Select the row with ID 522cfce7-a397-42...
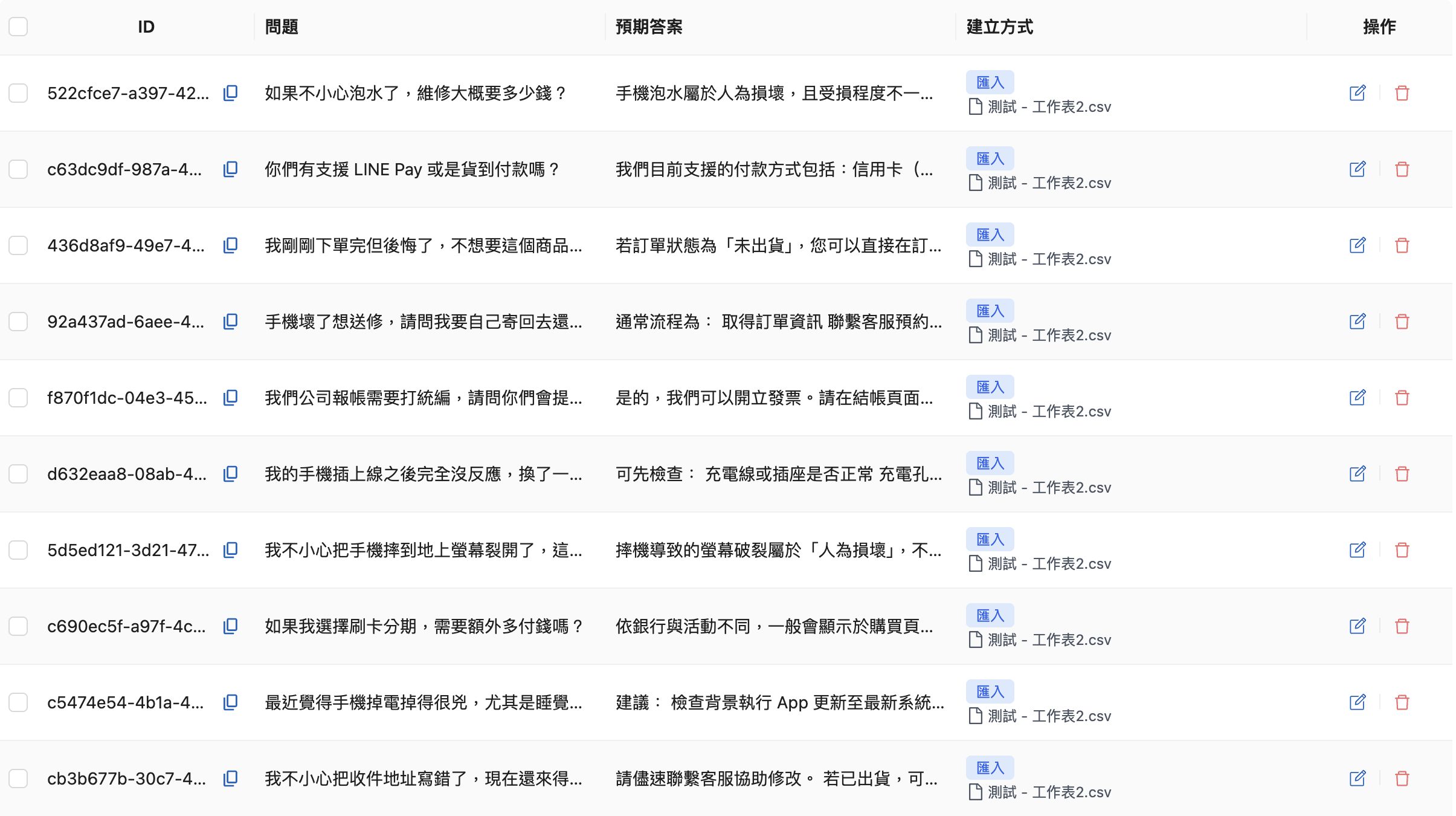This screenshot has width=1456, height=816. pos(18,93)
